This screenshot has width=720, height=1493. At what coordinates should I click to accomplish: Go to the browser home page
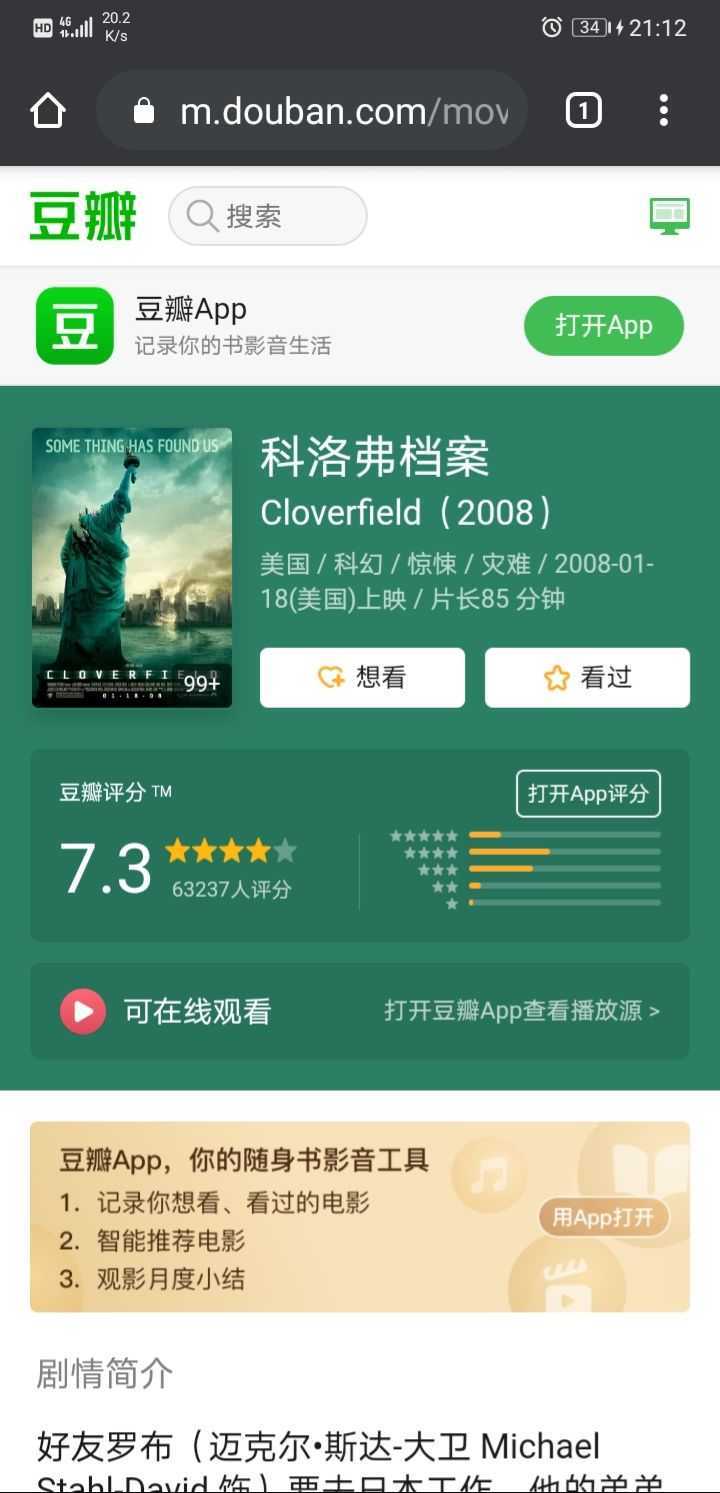48,110
